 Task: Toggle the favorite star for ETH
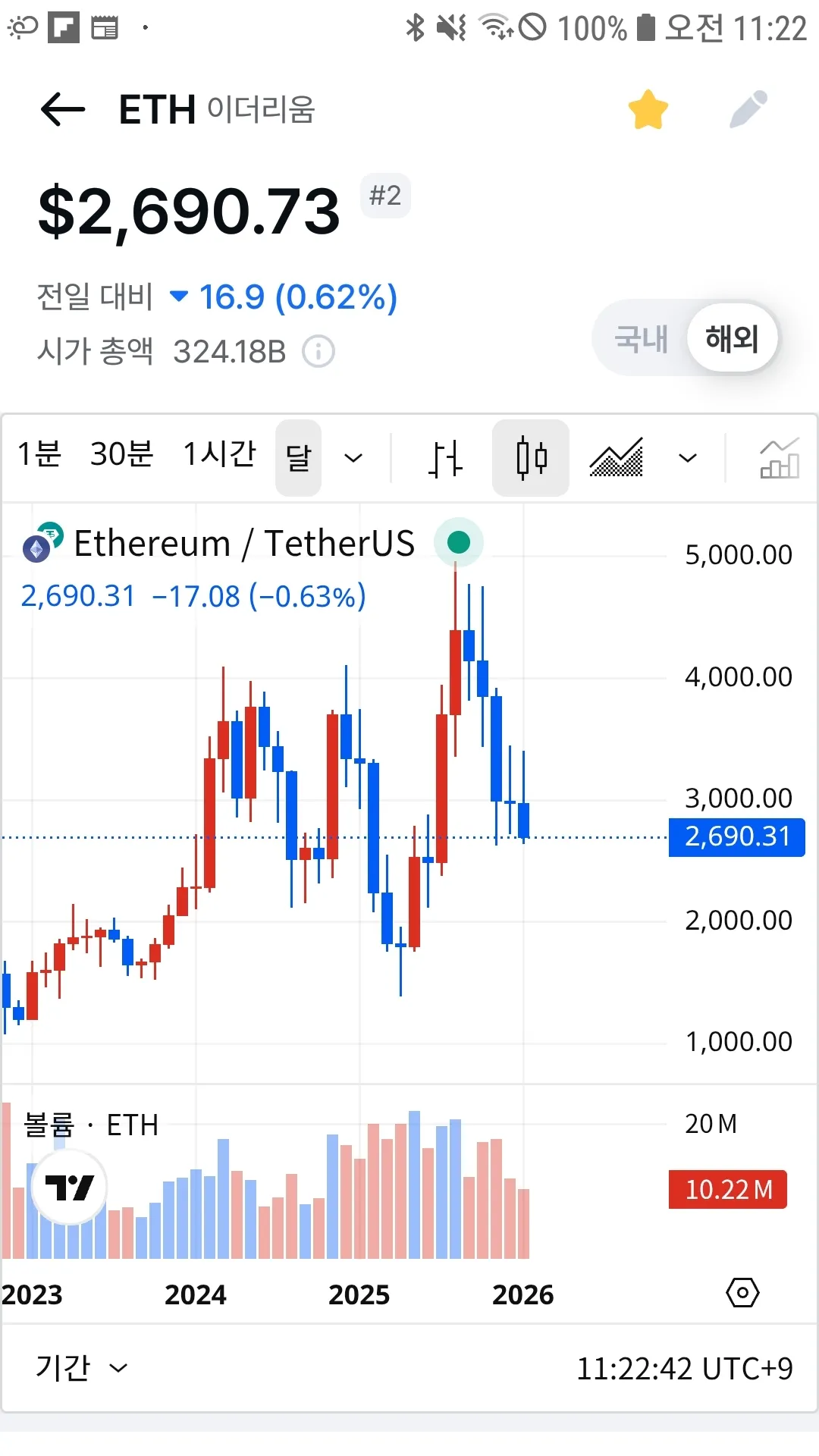pyautogui.click(x=648, y=110)
